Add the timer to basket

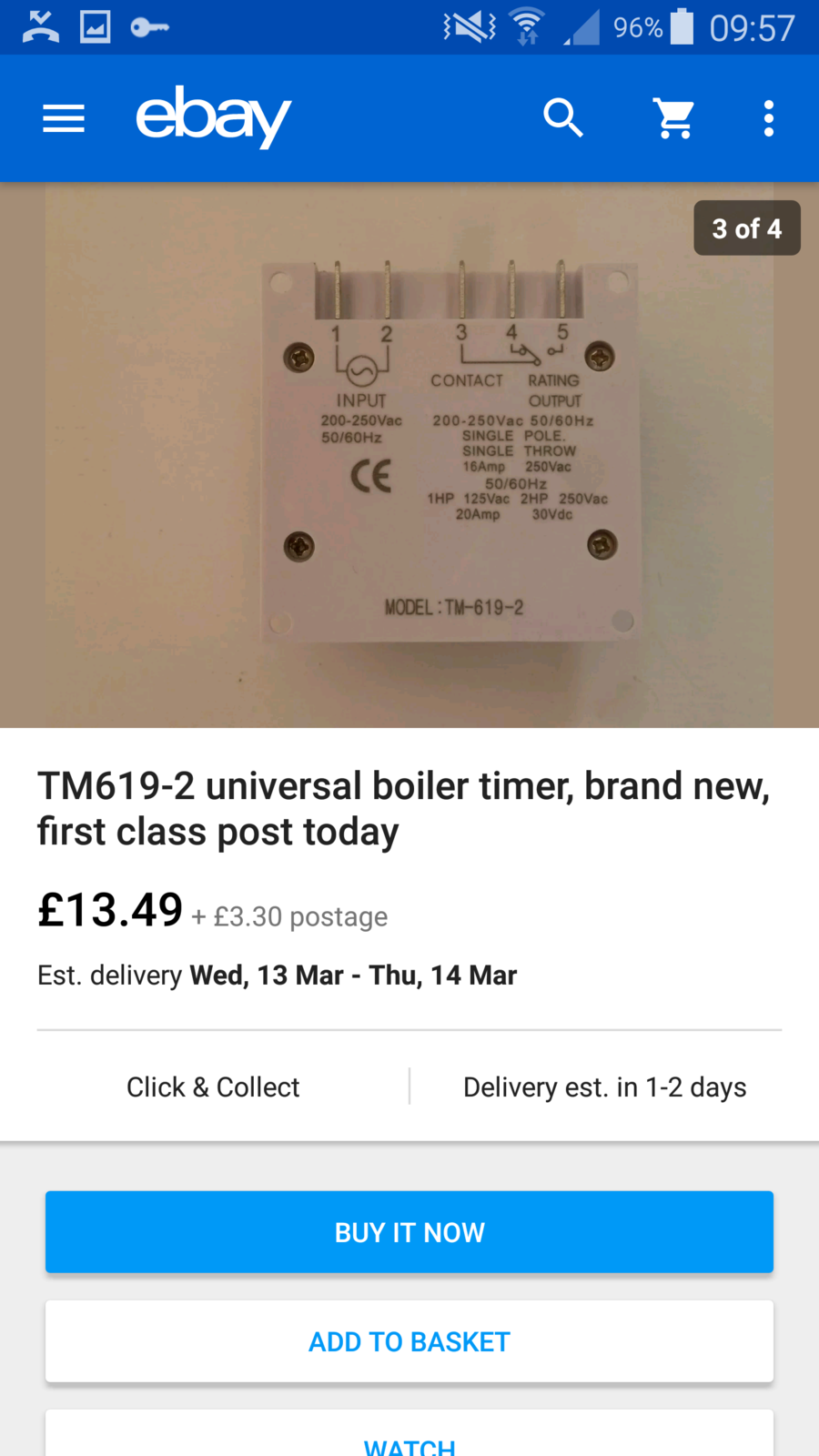[409, 1341]
